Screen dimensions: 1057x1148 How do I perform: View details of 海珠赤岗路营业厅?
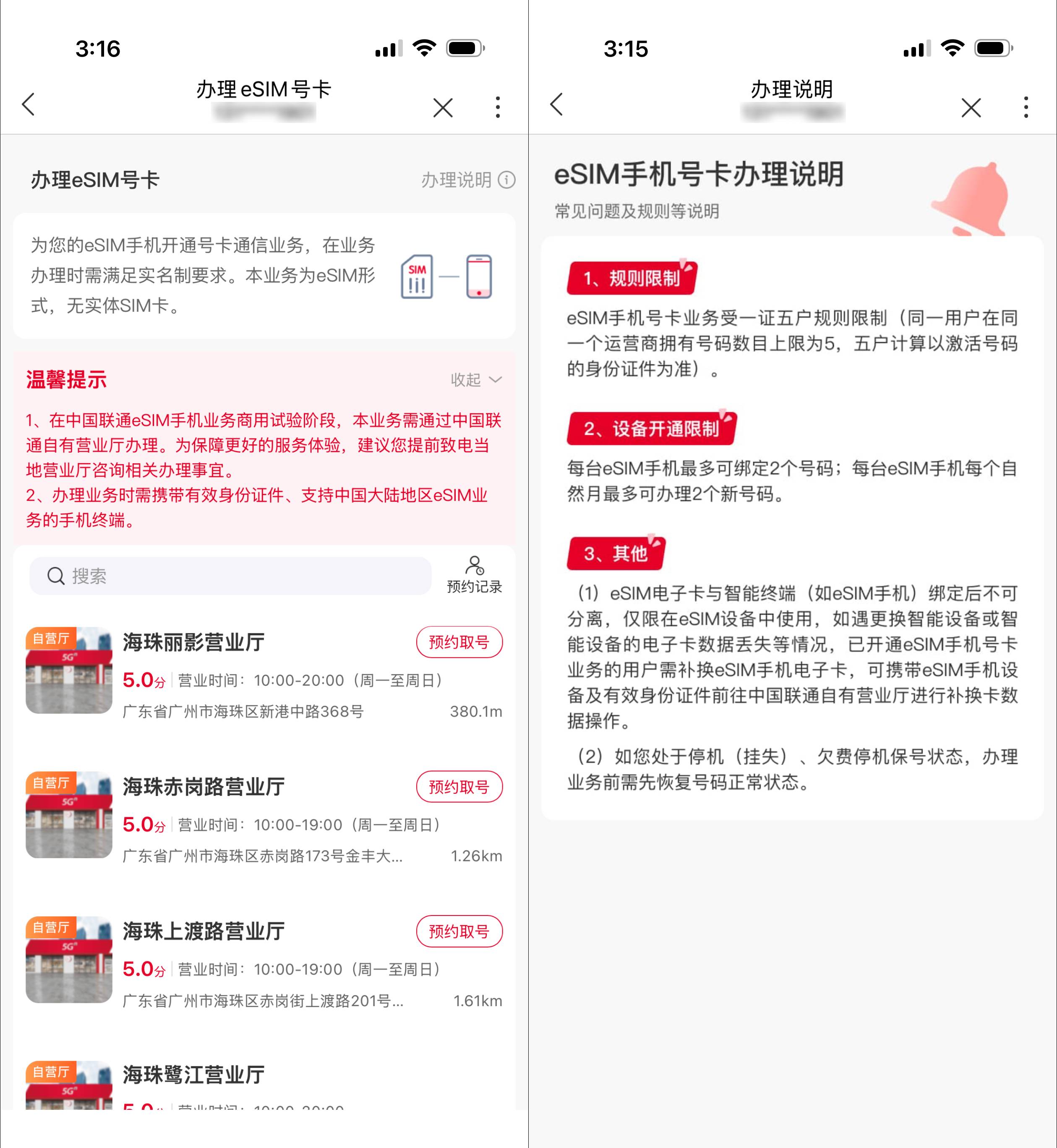click(x=203, y=787)
